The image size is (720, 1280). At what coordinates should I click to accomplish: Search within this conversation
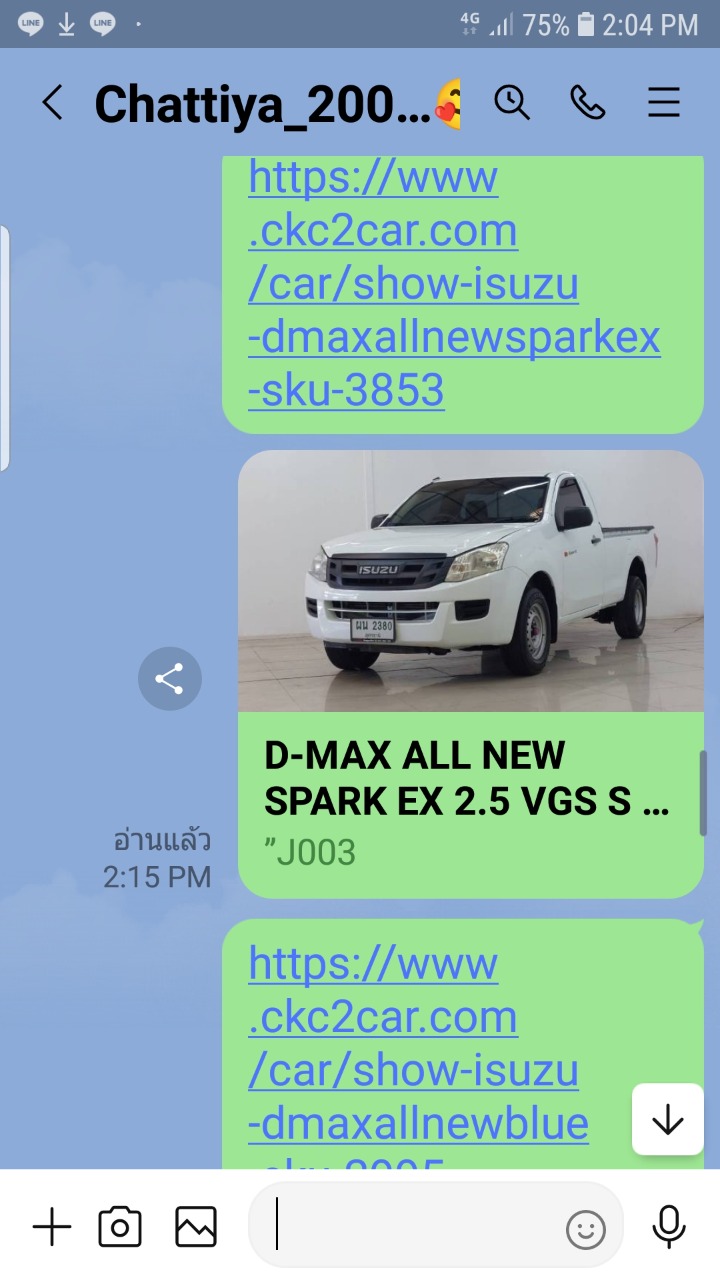[511, 102]
